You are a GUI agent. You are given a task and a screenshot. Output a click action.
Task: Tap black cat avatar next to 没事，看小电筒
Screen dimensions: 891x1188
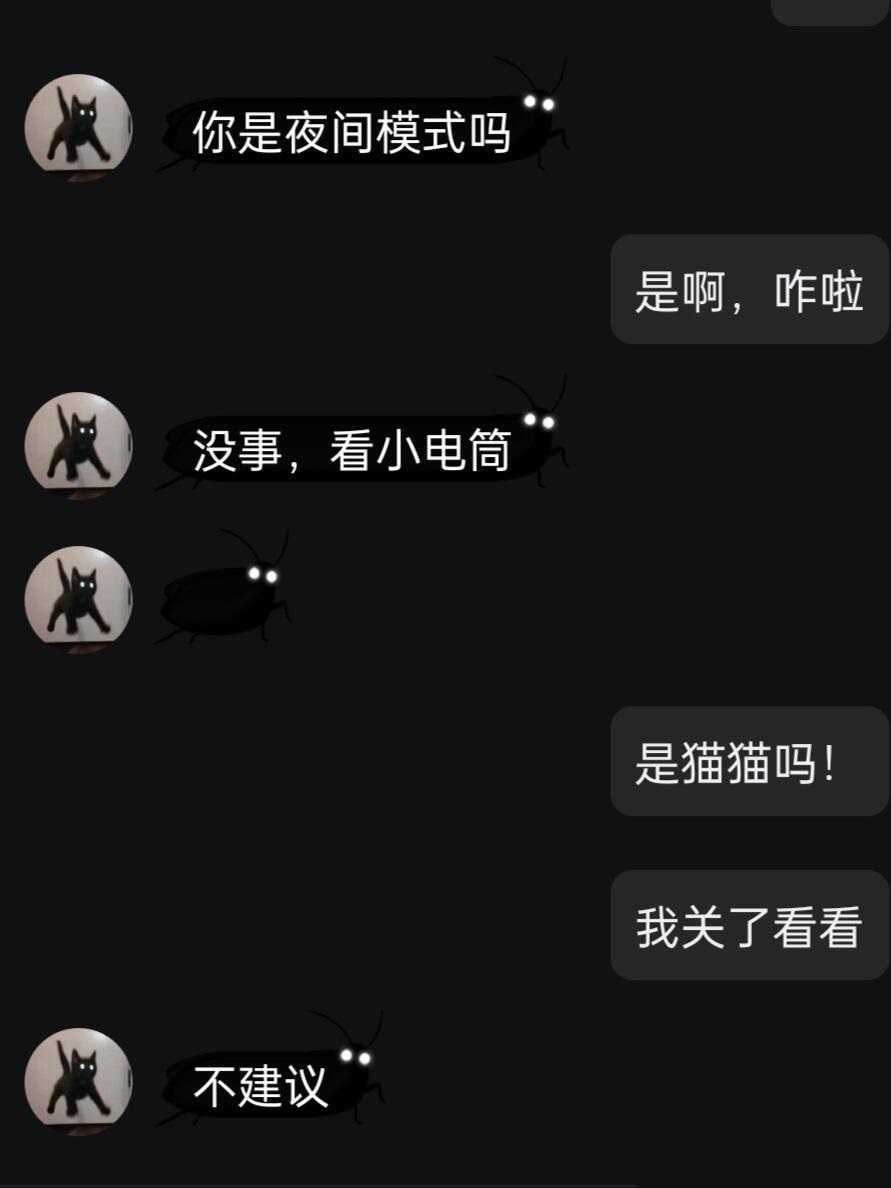coord(78,445)
